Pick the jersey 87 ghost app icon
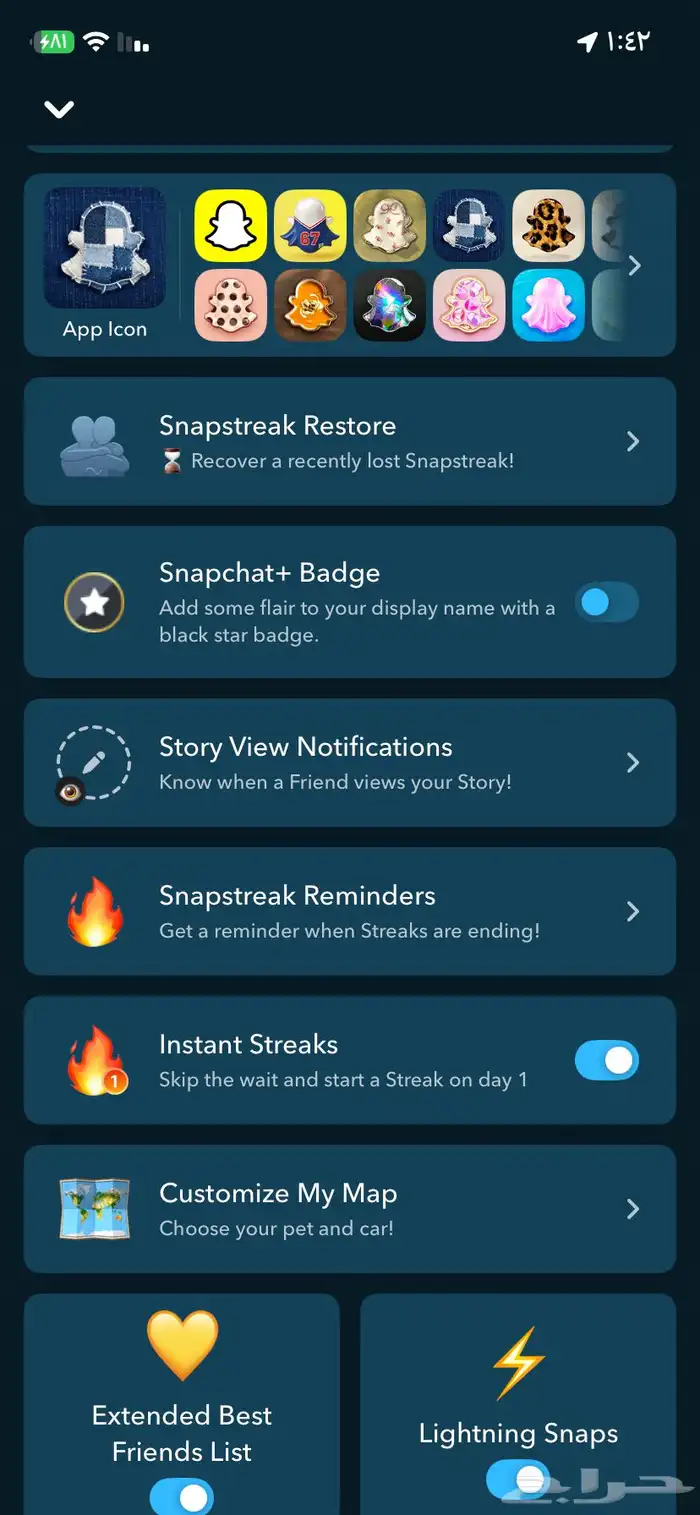The height and width of the screenshot is (1515, 700). (x=310, y=226)
